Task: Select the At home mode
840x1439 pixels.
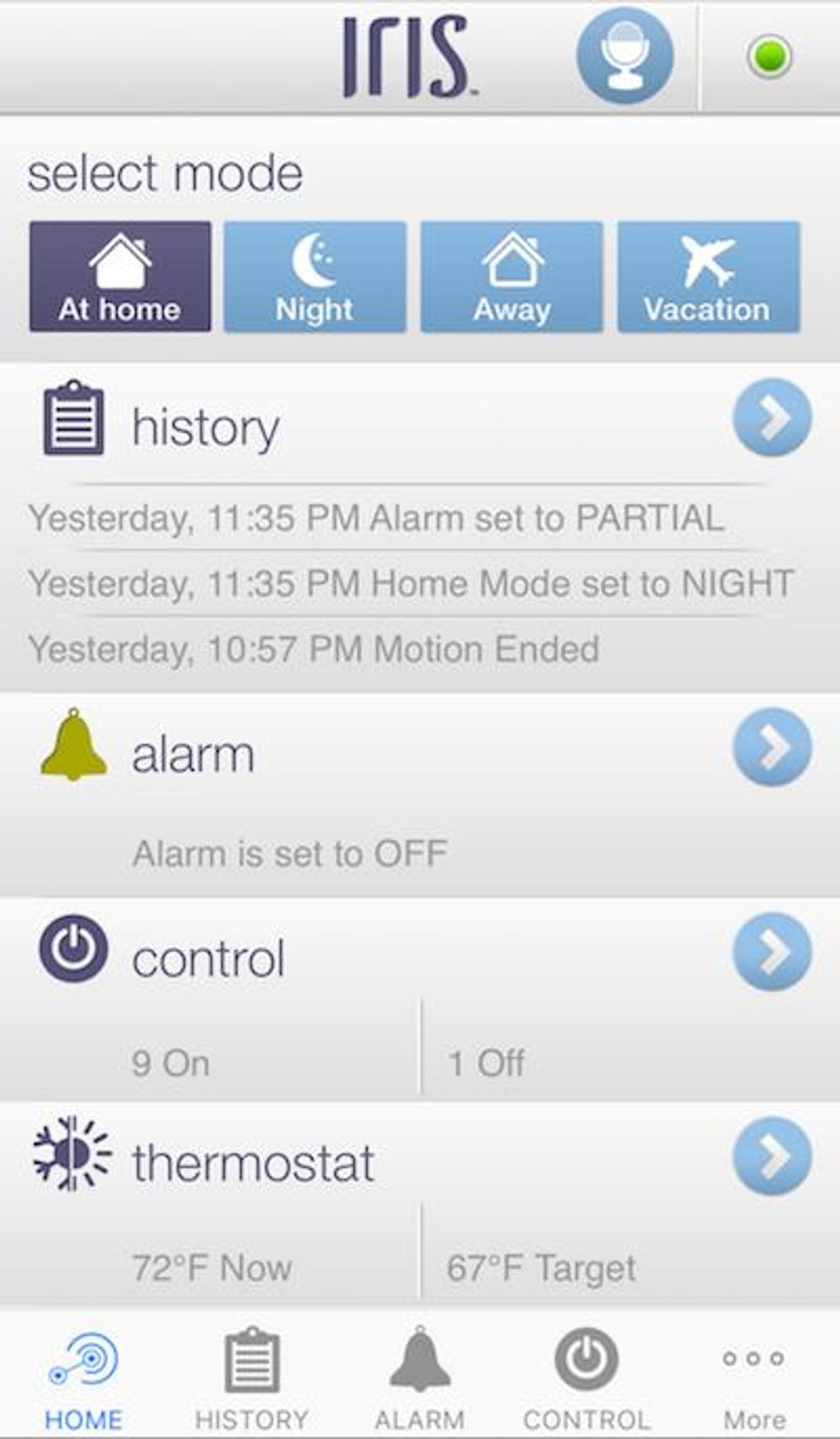Action: click(120, 276)
